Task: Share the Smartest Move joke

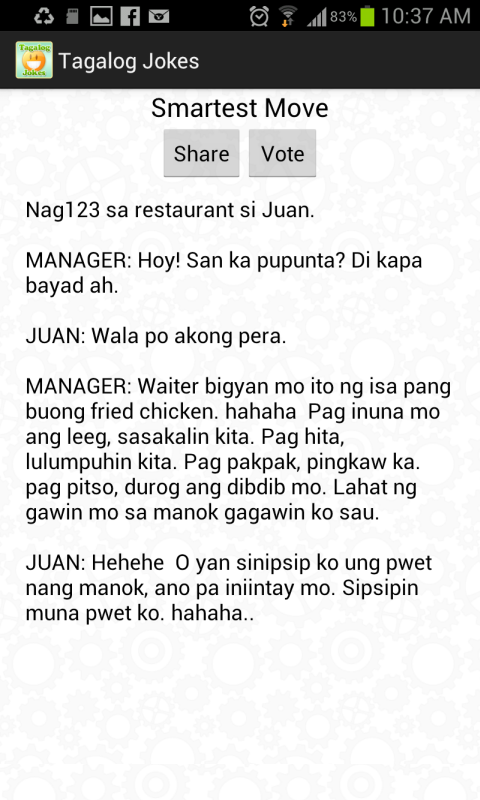Action: (201, 153)
